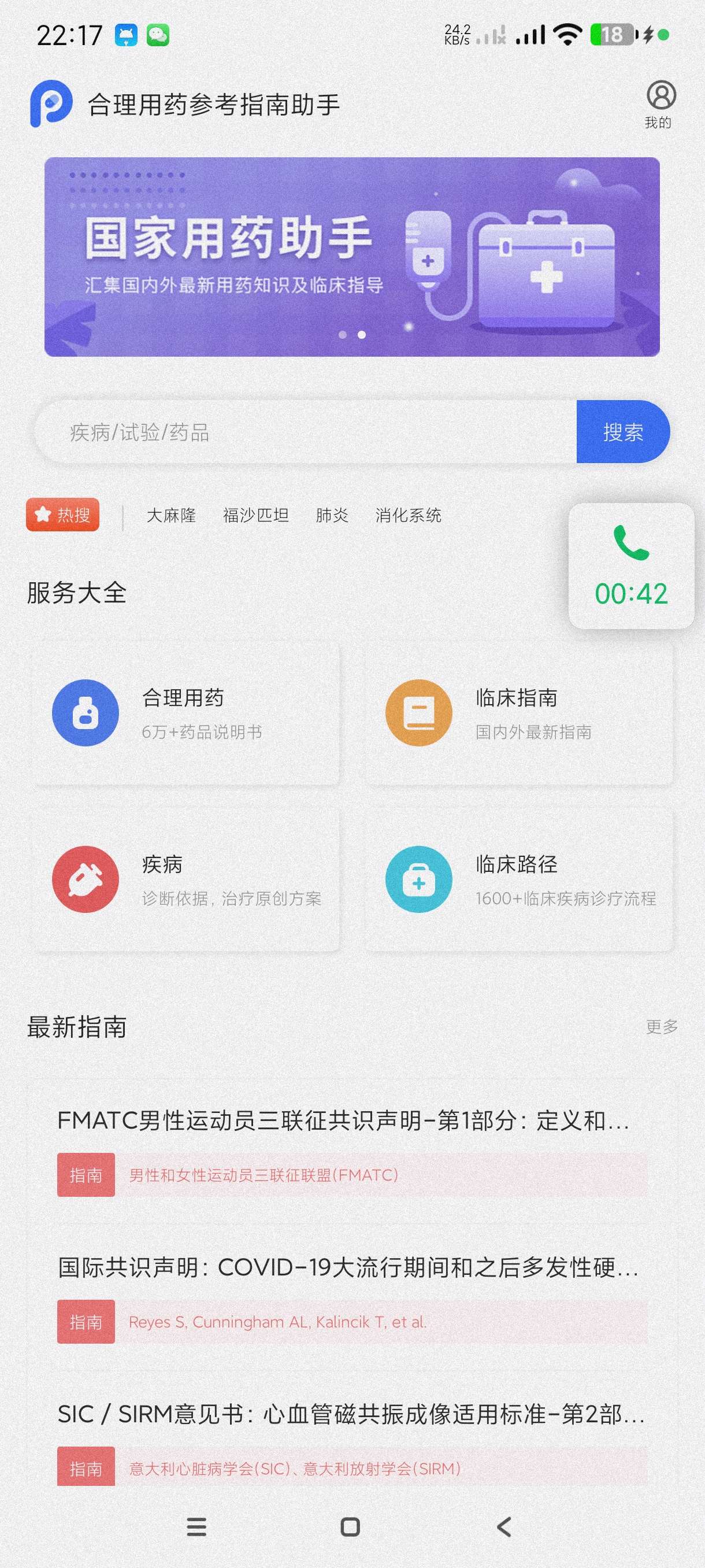Image resolution: width=705 pixels, height=1568 pixels.
Task: Open the 我的 profile page
Action: (x=660, y=103)
